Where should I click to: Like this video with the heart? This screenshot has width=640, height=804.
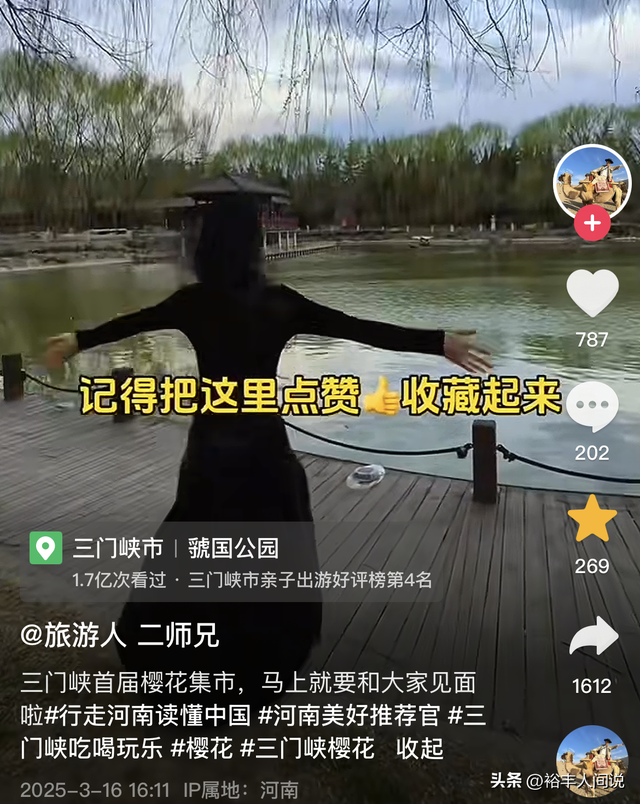pos(592,294)
